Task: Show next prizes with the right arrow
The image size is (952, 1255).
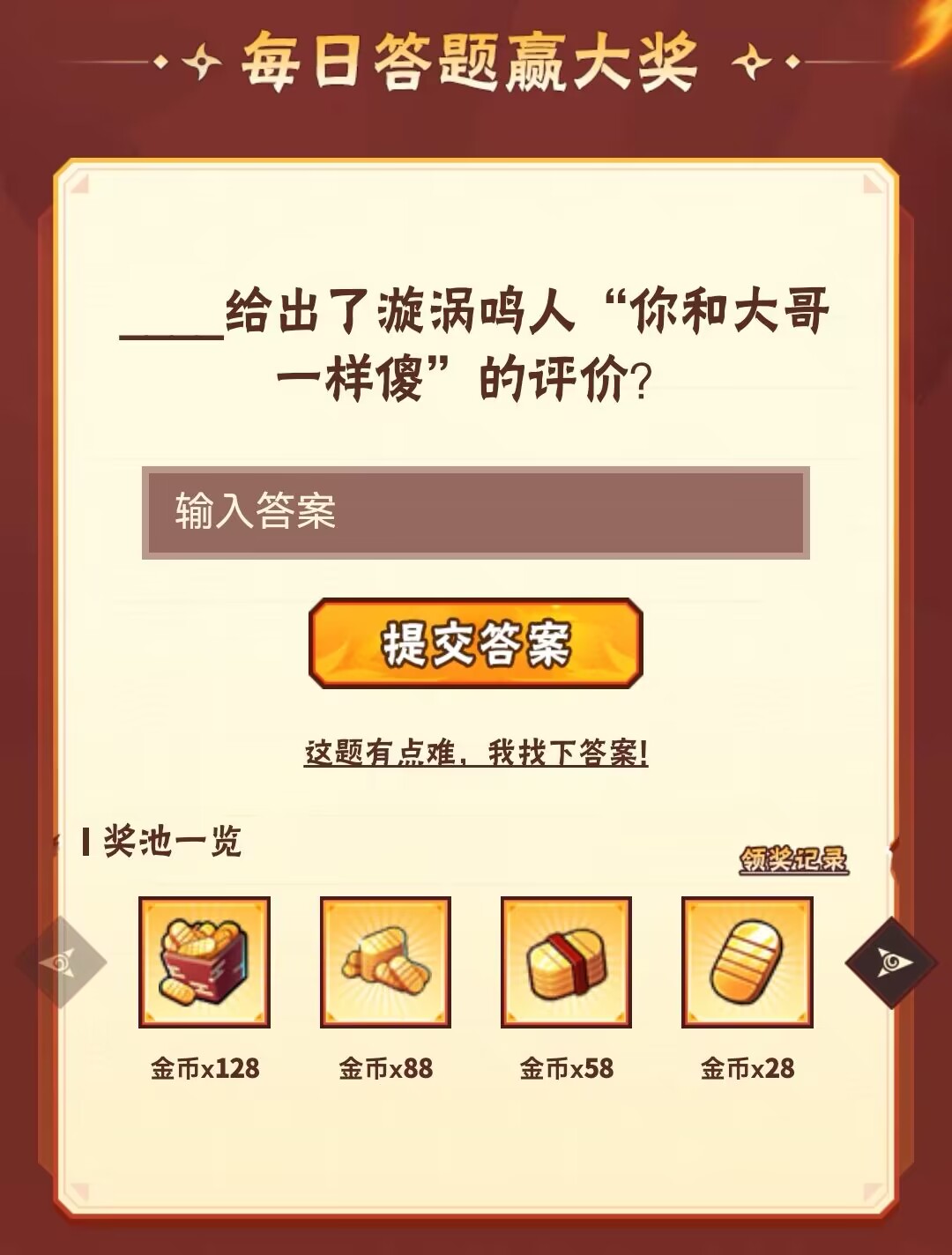Action: (890, 962)
